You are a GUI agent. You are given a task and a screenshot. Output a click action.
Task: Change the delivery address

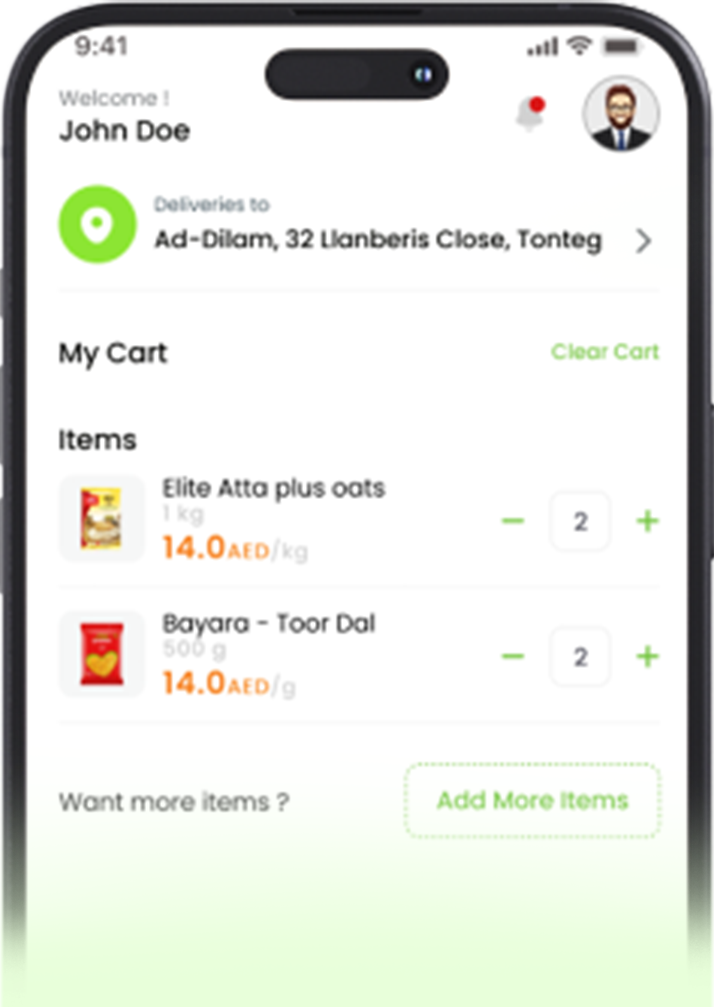[643, 241]
